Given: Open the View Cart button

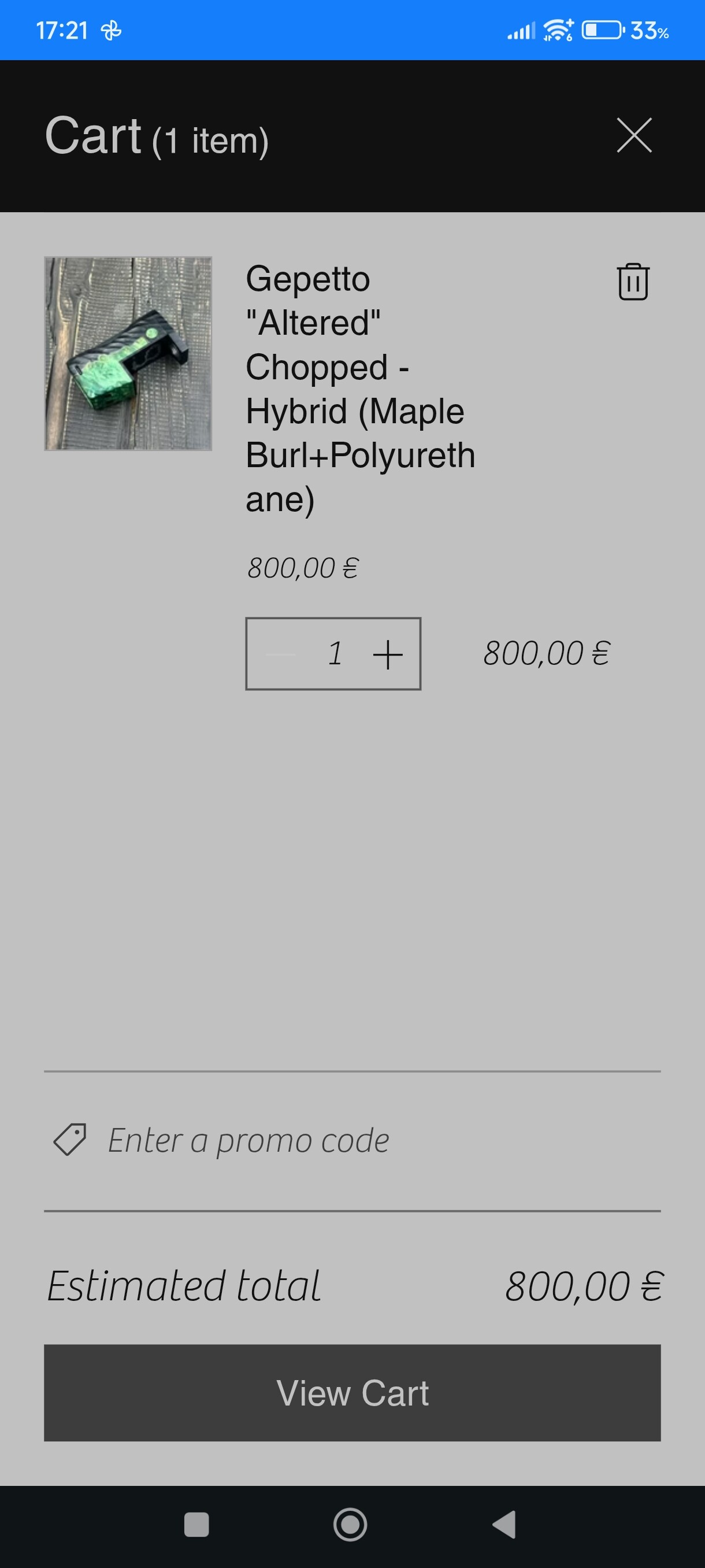Looking at the screenshot, I should pyautogui.click(x=352, y=1393).
